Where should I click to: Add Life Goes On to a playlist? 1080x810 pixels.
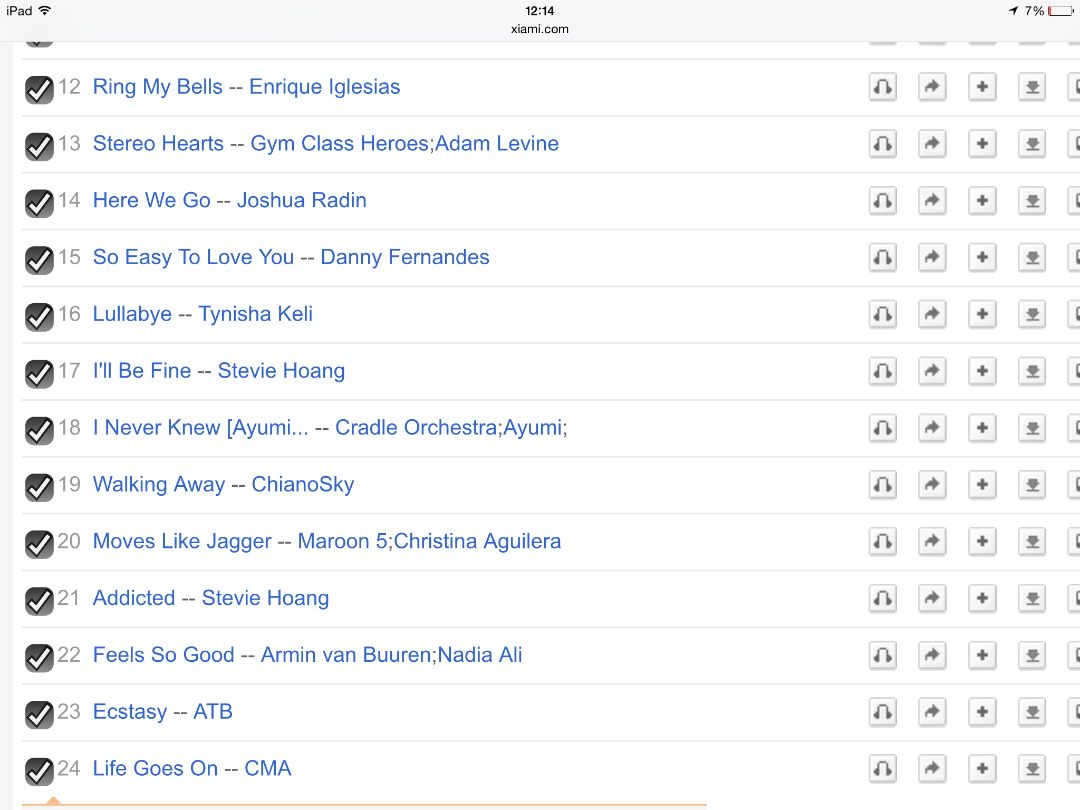982,769
